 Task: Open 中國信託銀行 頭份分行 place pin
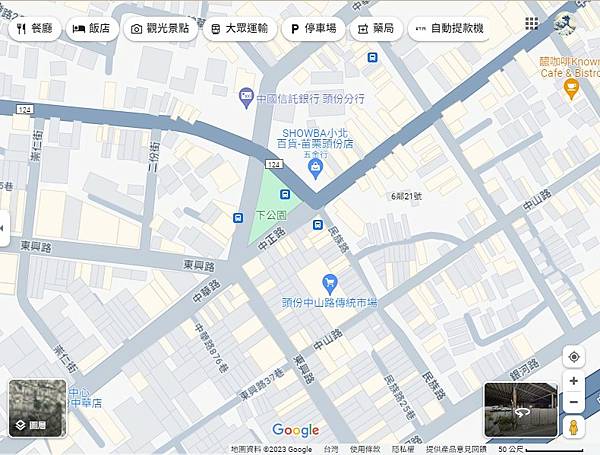coord(247,97)
